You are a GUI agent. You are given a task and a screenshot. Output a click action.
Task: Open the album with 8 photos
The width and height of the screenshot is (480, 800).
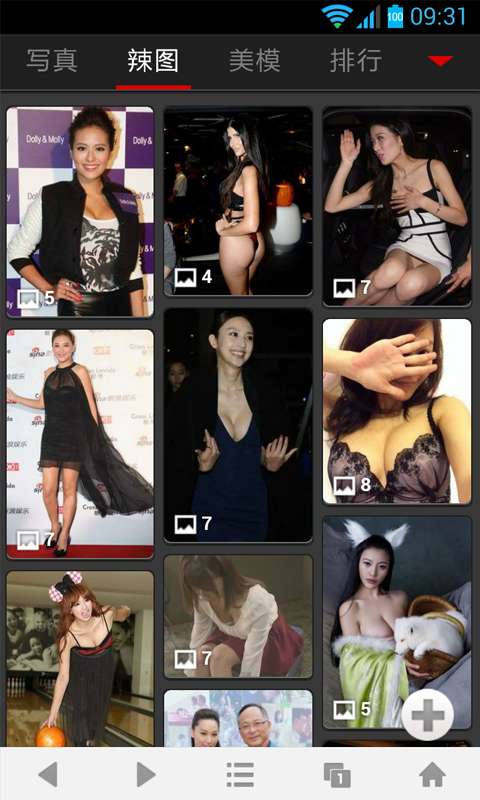(x=397, y=411)
